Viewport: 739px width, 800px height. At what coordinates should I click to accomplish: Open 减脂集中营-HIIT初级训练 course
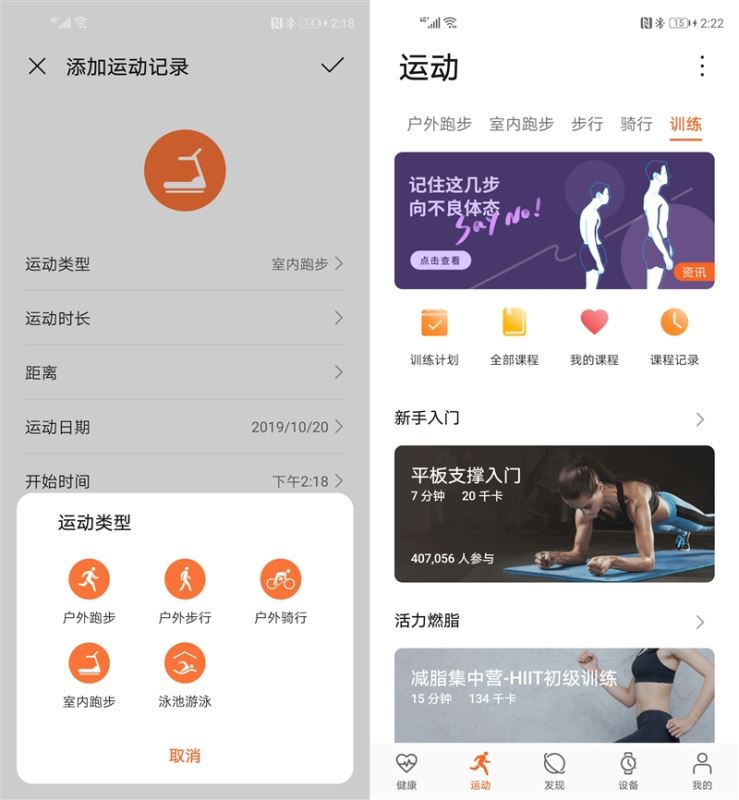[554, 695]
